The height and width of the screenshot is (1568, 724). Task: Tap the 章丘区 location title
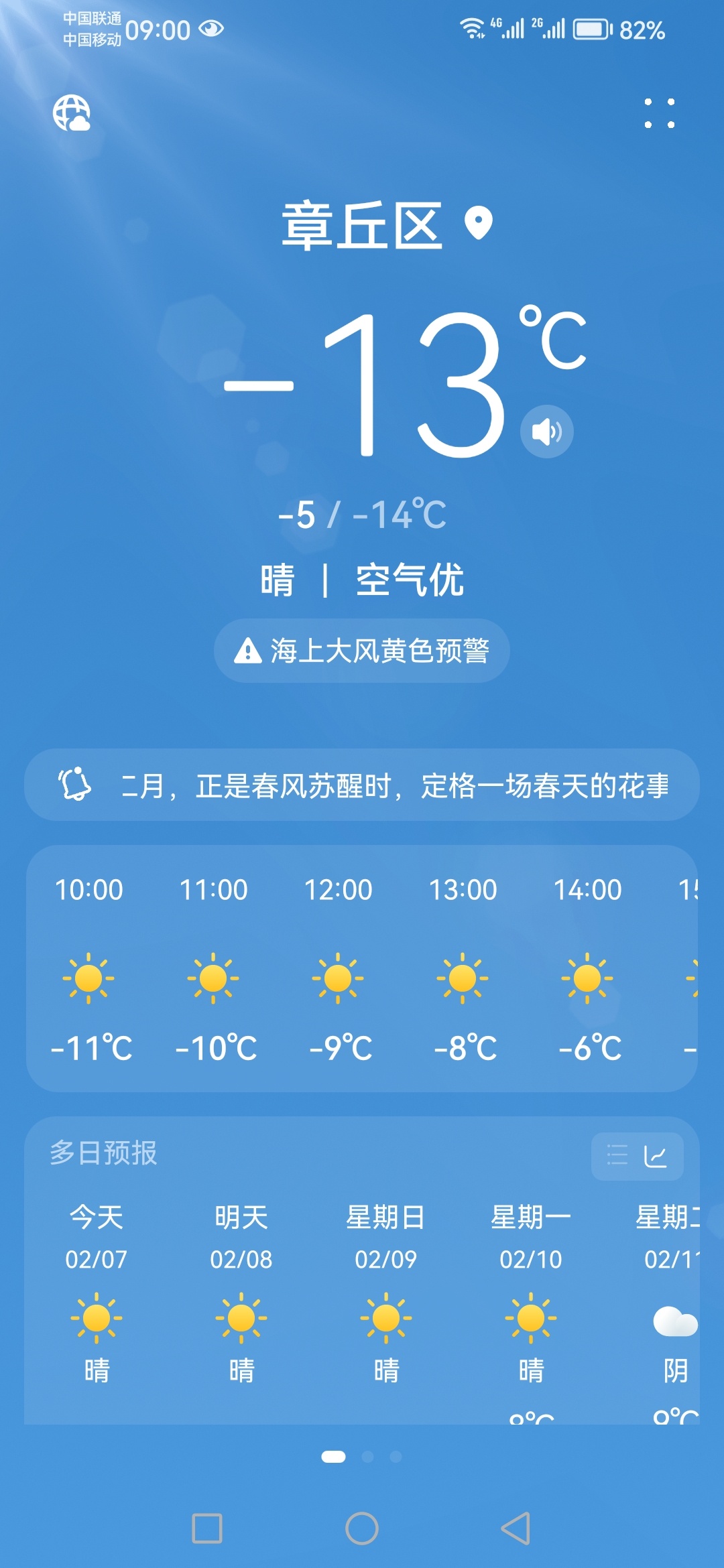(x=362, y=225)
